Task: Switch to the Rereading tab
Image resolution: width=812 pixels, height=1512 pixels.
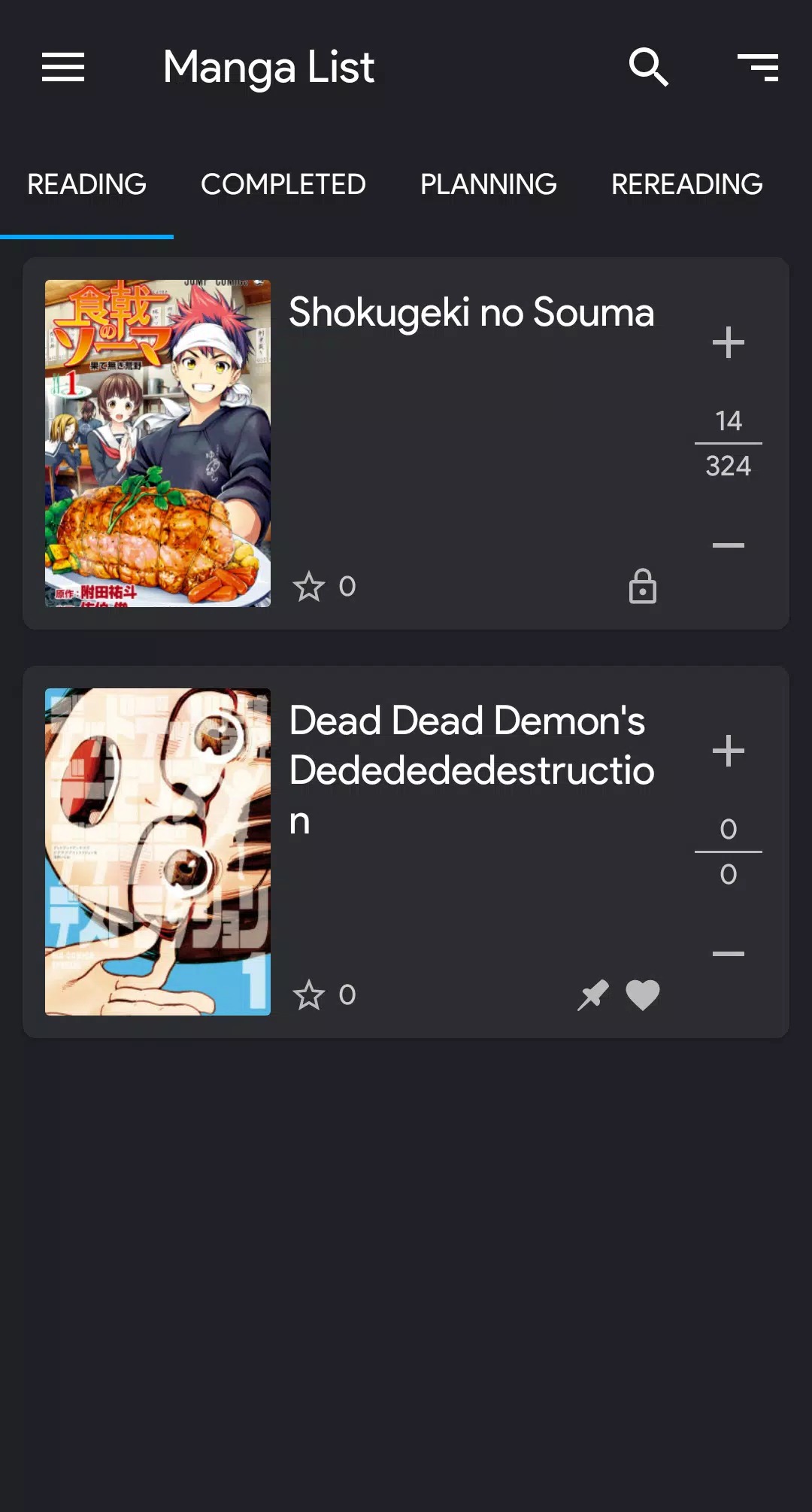Action: [686, 185]
